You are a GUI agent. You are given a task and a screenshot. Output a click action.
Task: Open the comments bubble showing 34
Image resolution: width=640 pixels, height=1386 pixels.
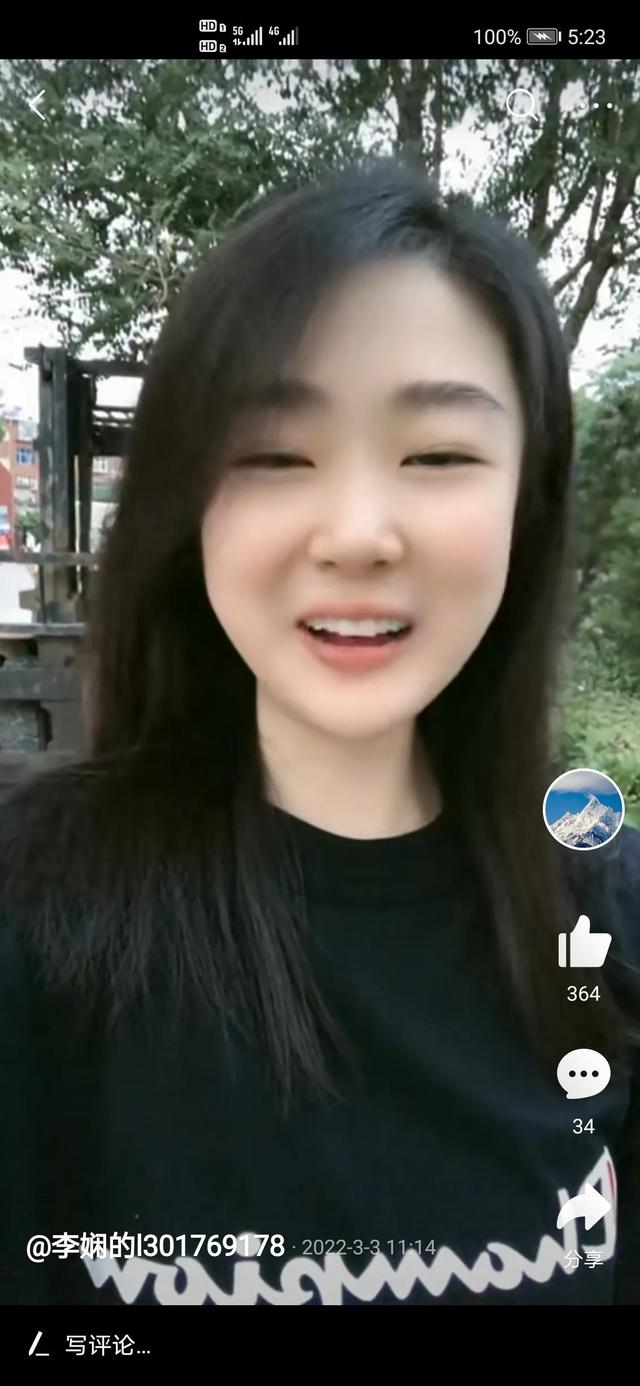point(584,1074)
